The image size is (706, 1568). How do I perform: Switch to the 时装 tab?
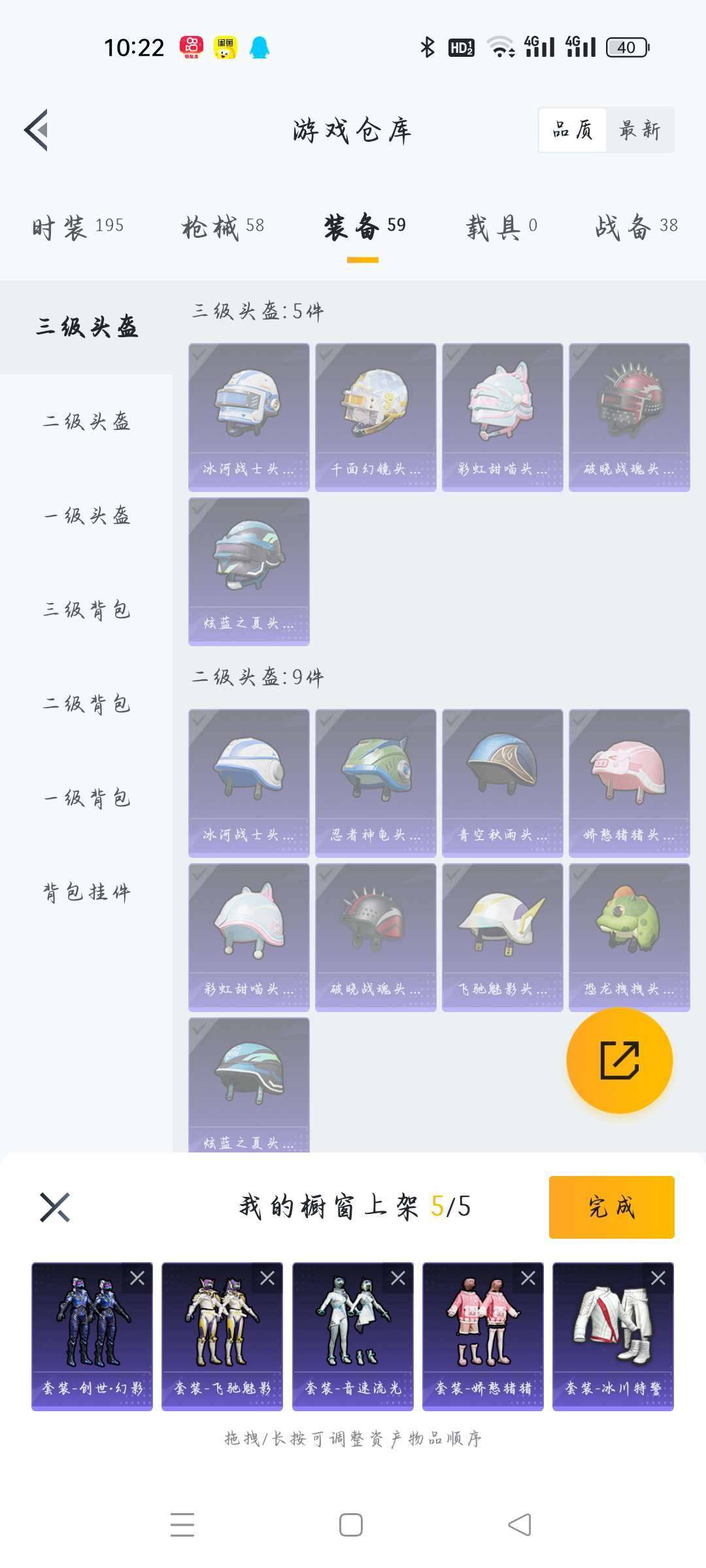click(77, 227)
